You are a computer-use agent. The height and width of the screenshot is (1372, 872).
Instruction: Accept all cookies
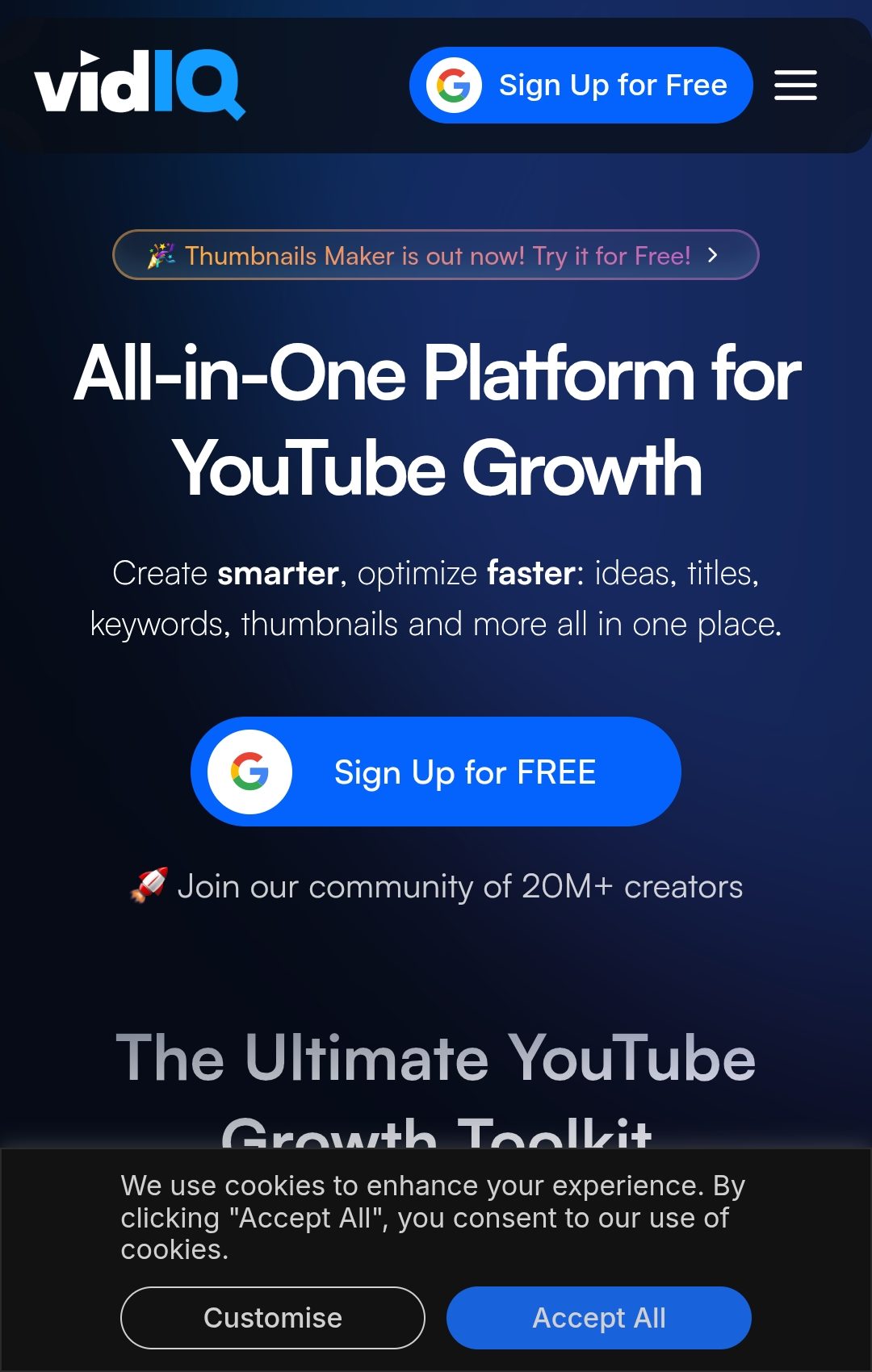pyautogui.click(x=598, y=1318)
